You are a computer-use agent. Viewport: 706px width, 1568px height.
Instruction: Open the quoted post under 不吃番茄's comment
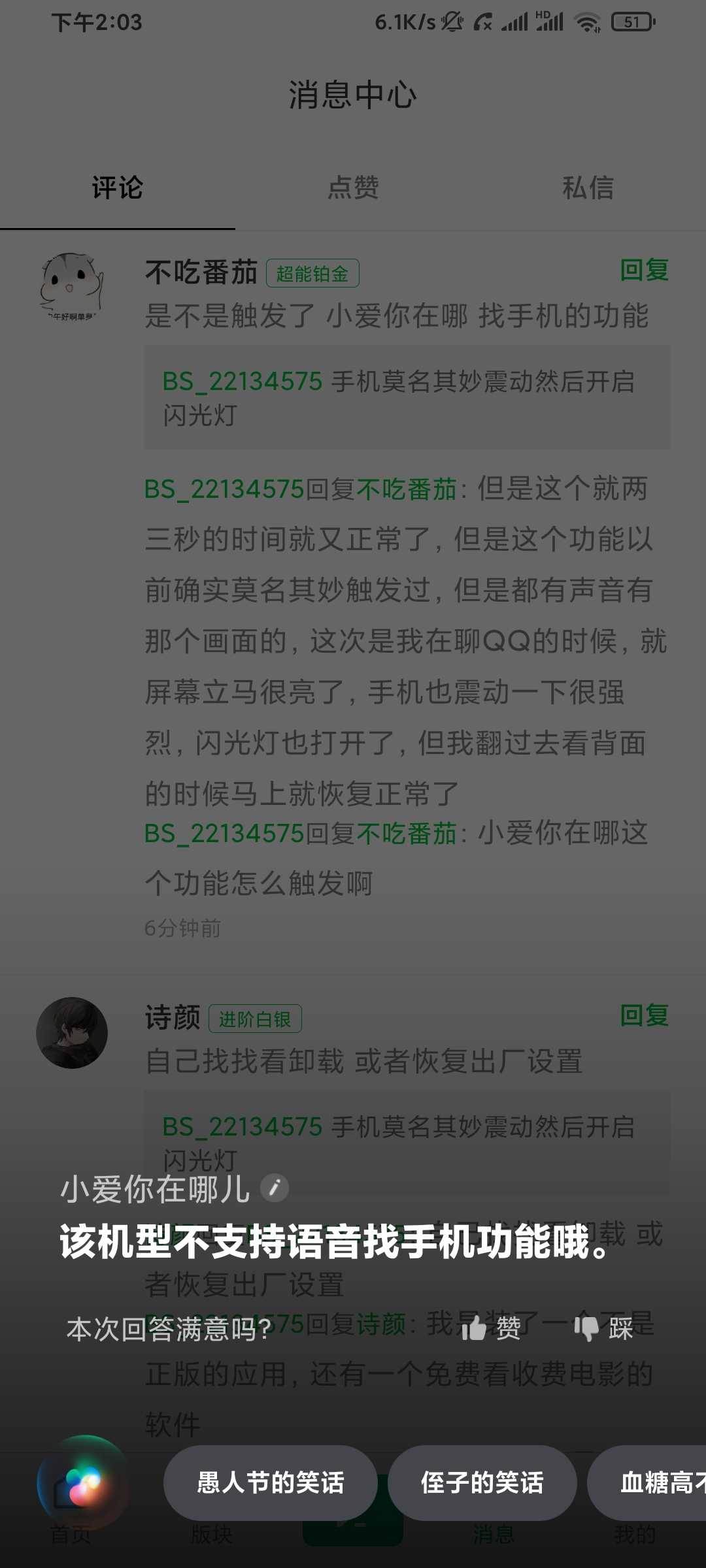click(407, 397)
